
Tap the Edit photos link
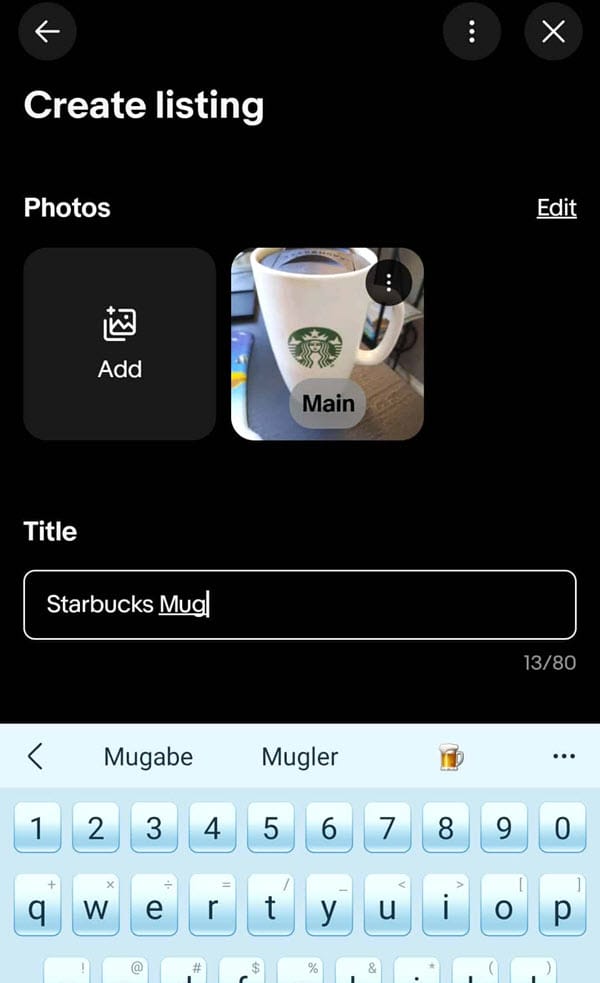556,207
